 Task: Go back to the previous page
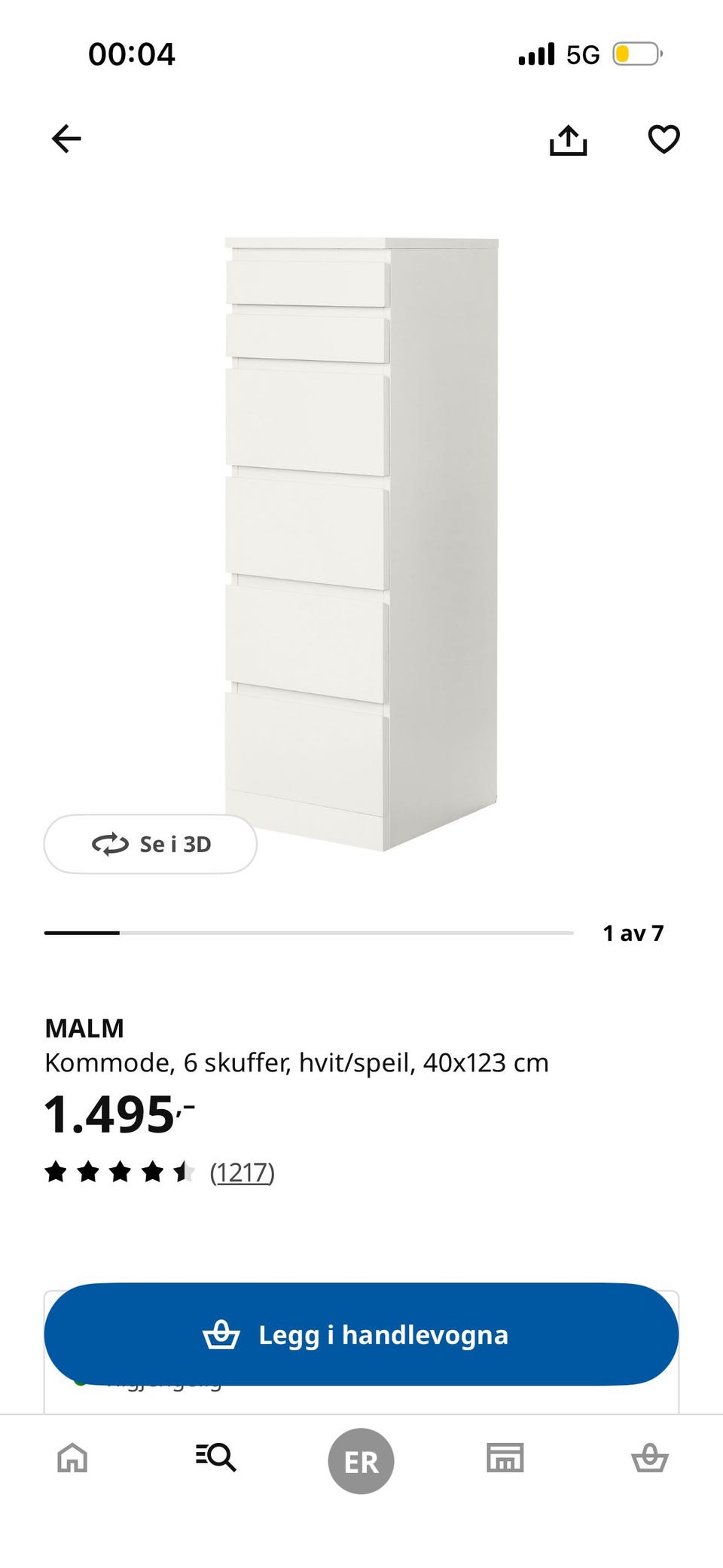pyautogui.click(x=66, y=139)
